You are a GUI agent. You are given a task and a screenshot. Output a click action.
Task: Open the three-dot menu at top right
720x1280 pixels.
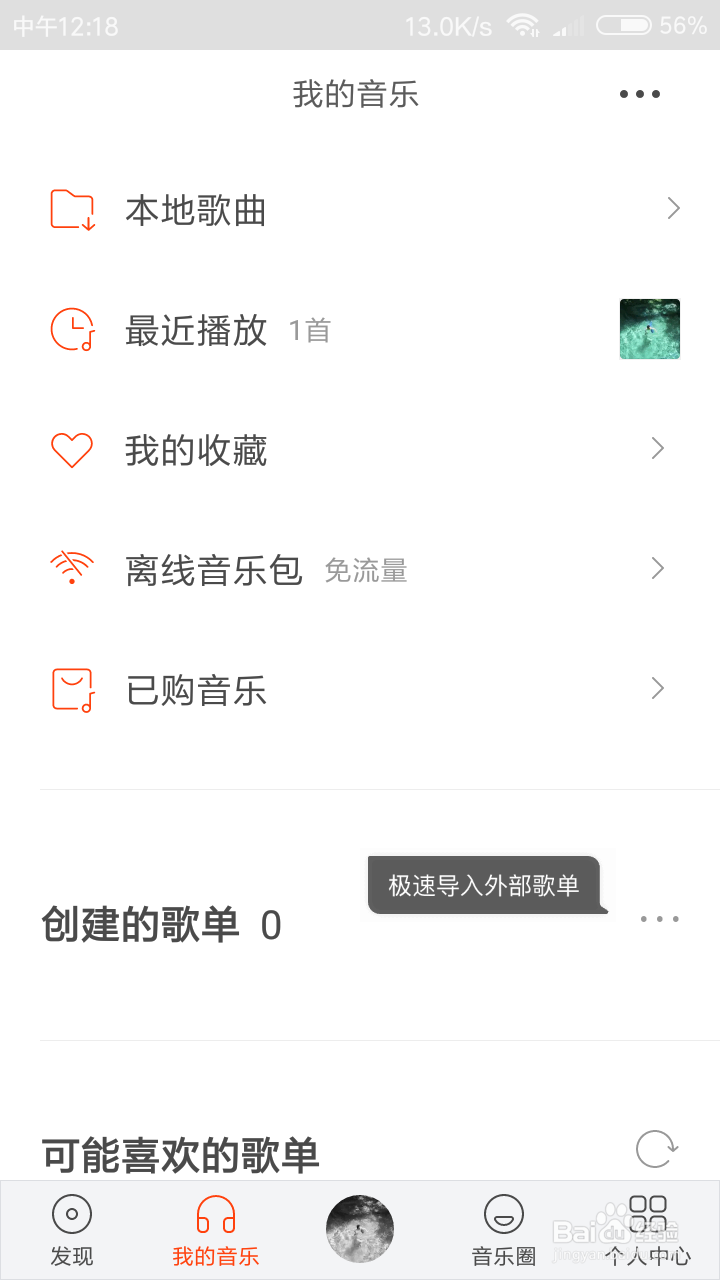tap(640, 94)
